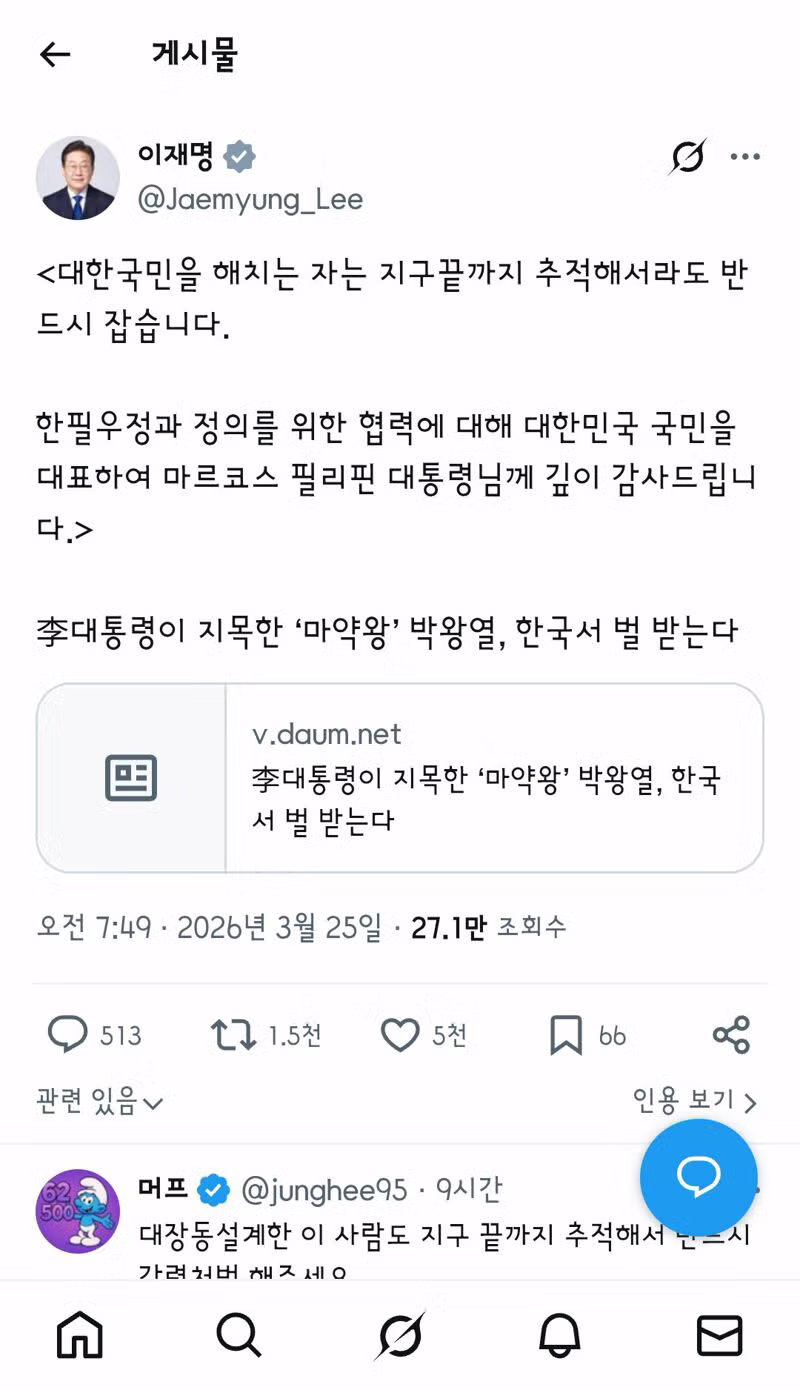Image resolution: width=800 pixels, height=1390 pixels.
Task: Open the v.daum.net article link card
Action: [400, 778]
